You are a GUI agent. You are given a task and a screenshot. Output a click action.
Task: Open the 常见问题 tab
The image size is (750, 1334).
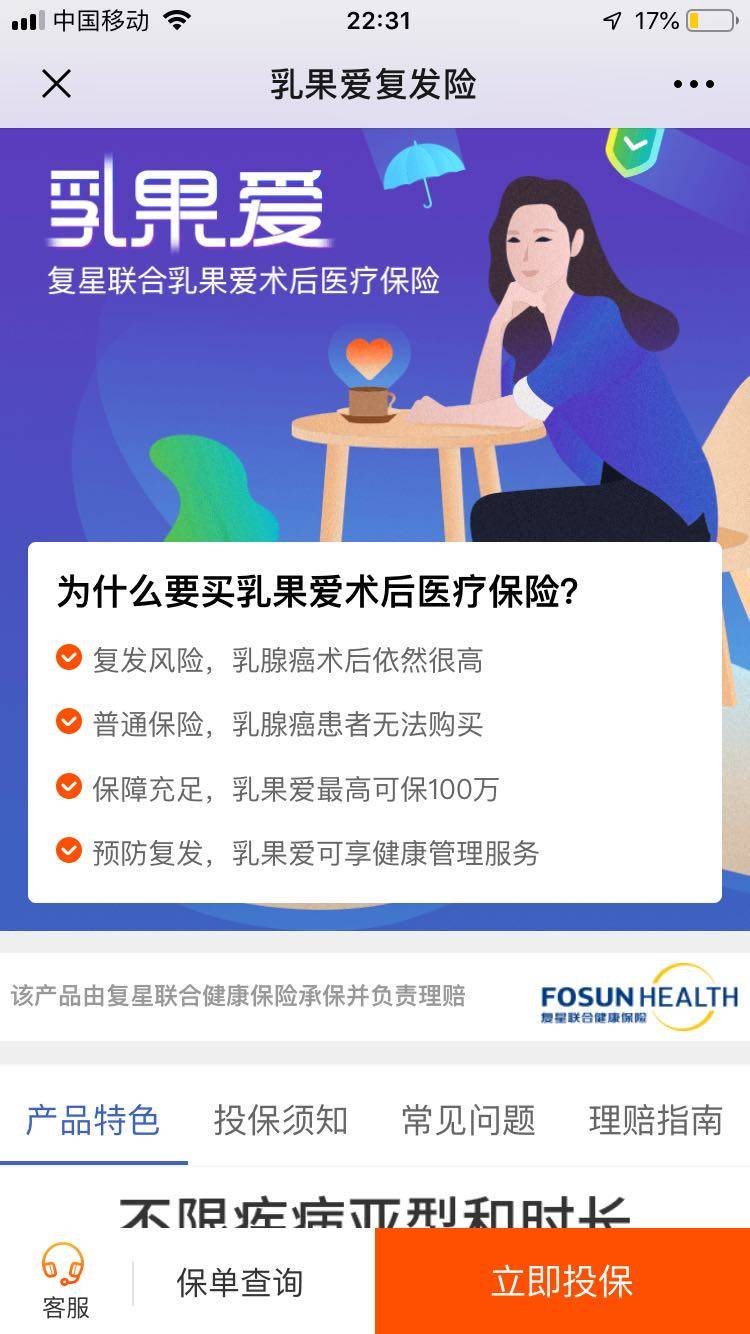pyautogui.click(x=469, y=1121)
